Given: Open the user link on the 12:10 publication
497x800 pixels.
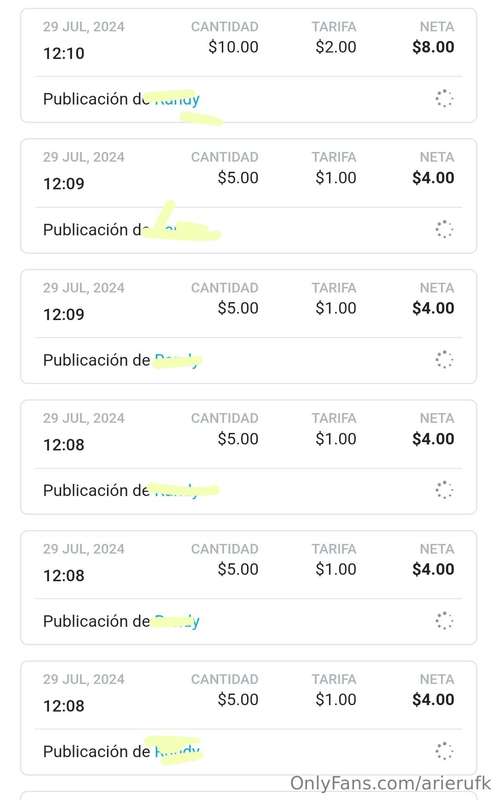Looking at the screenshot, I should (177, 99).
